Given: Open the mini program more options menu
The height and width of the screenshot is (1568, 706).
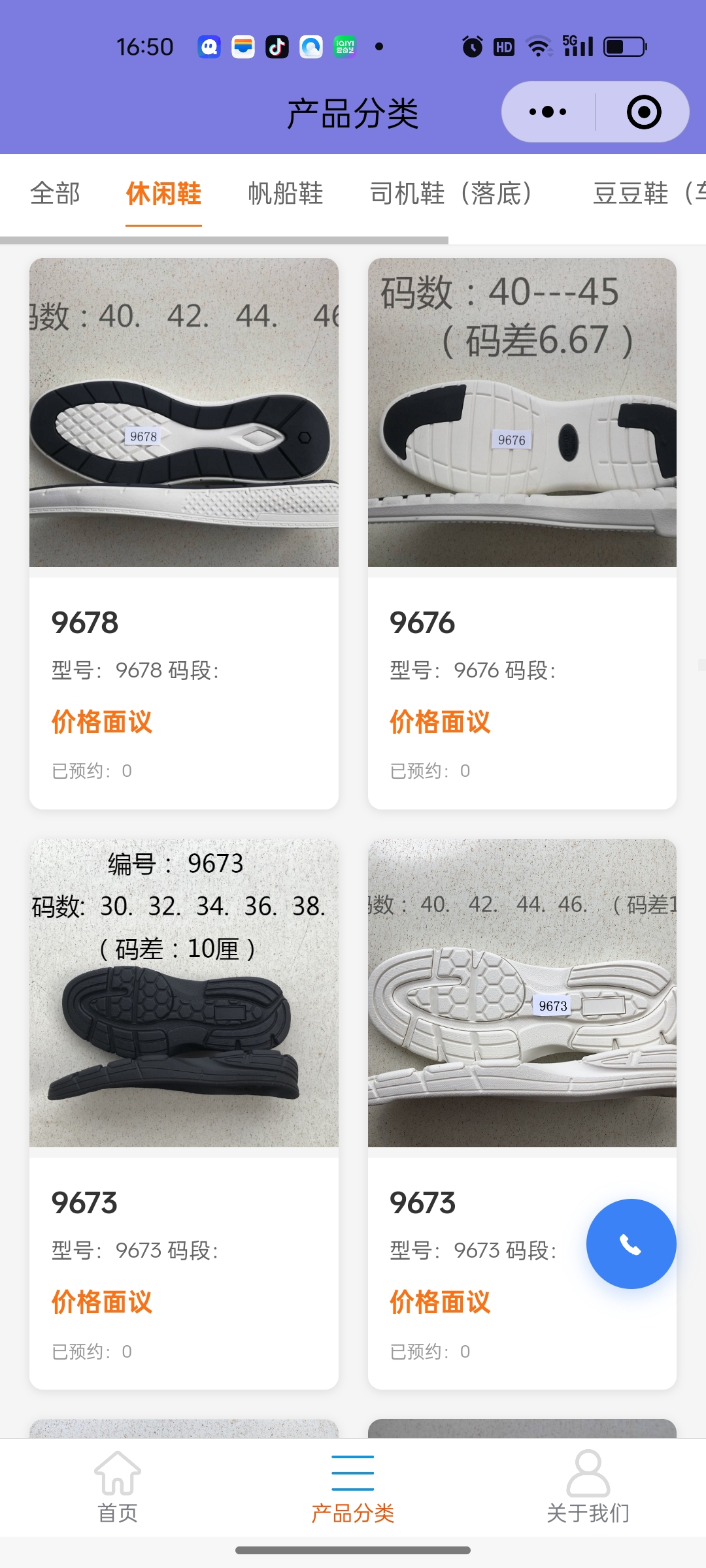Looking at the screenshot, I should [548, 112].
